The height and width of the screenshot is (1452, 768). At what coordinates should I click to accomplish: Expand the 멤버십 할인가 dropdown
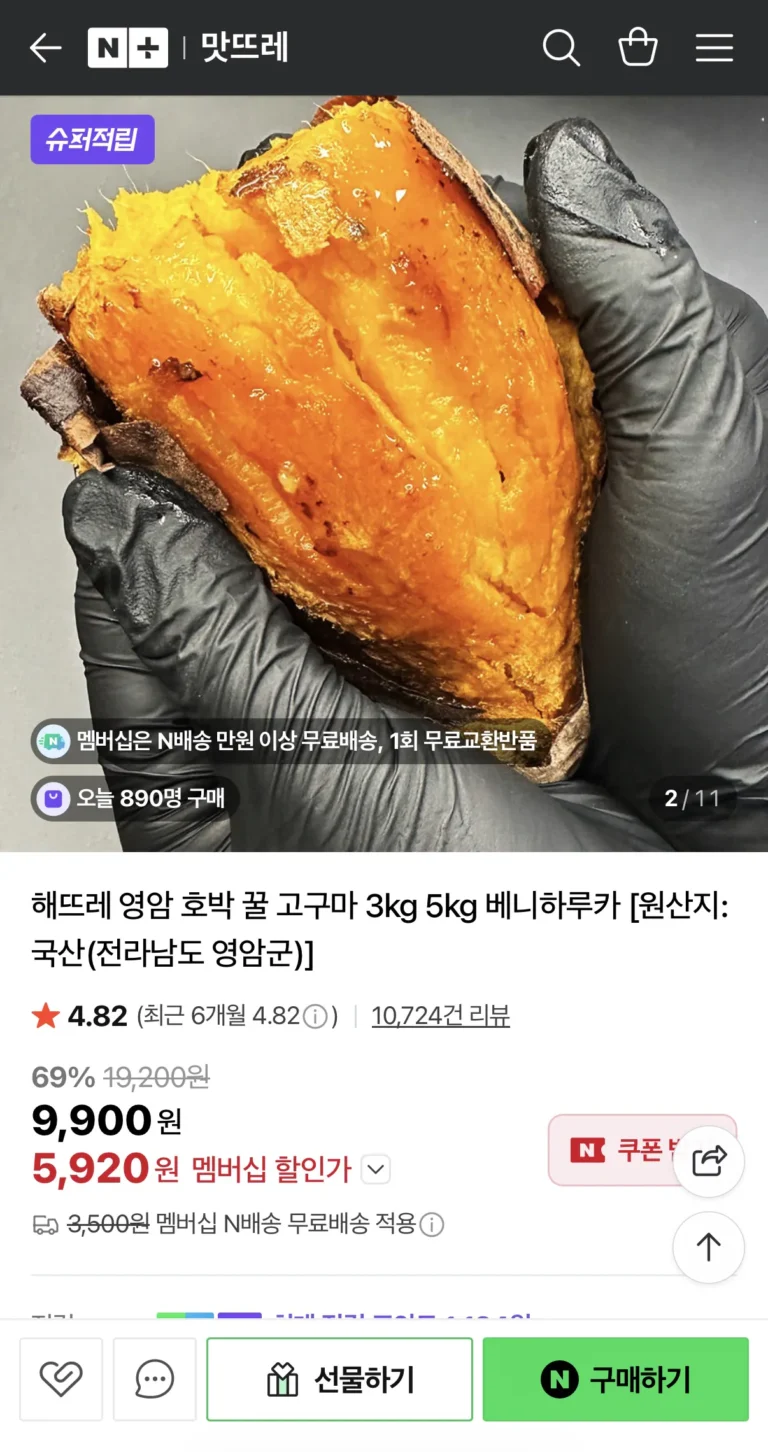pyautogui.click(x=375, y=1169)
